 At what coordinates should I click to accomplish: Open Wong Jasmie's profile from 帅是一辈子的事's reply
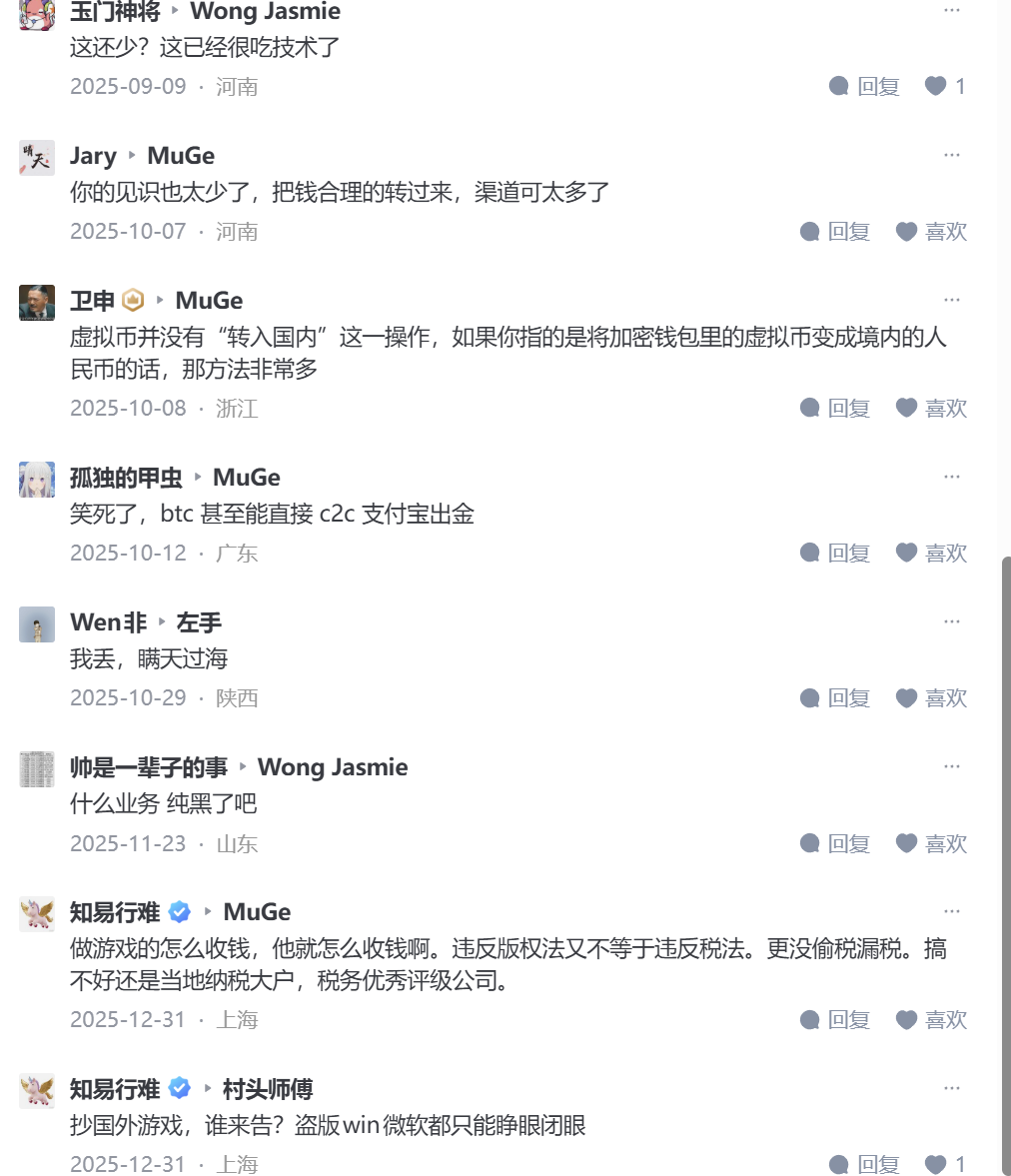click(x=332, y=767)
